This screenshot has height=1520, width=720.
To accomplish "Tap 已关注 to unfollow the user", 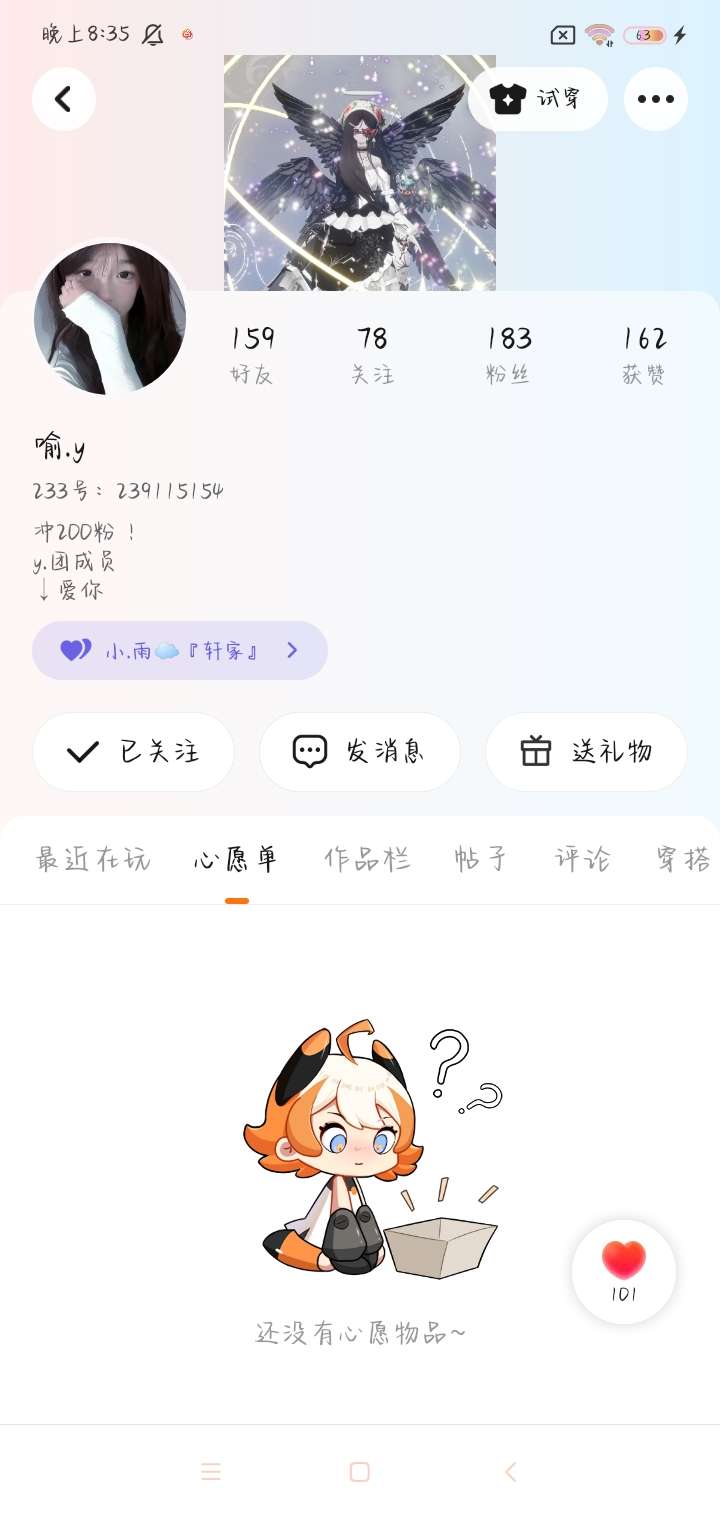I will pyautogui.click(x=134, y=752).
